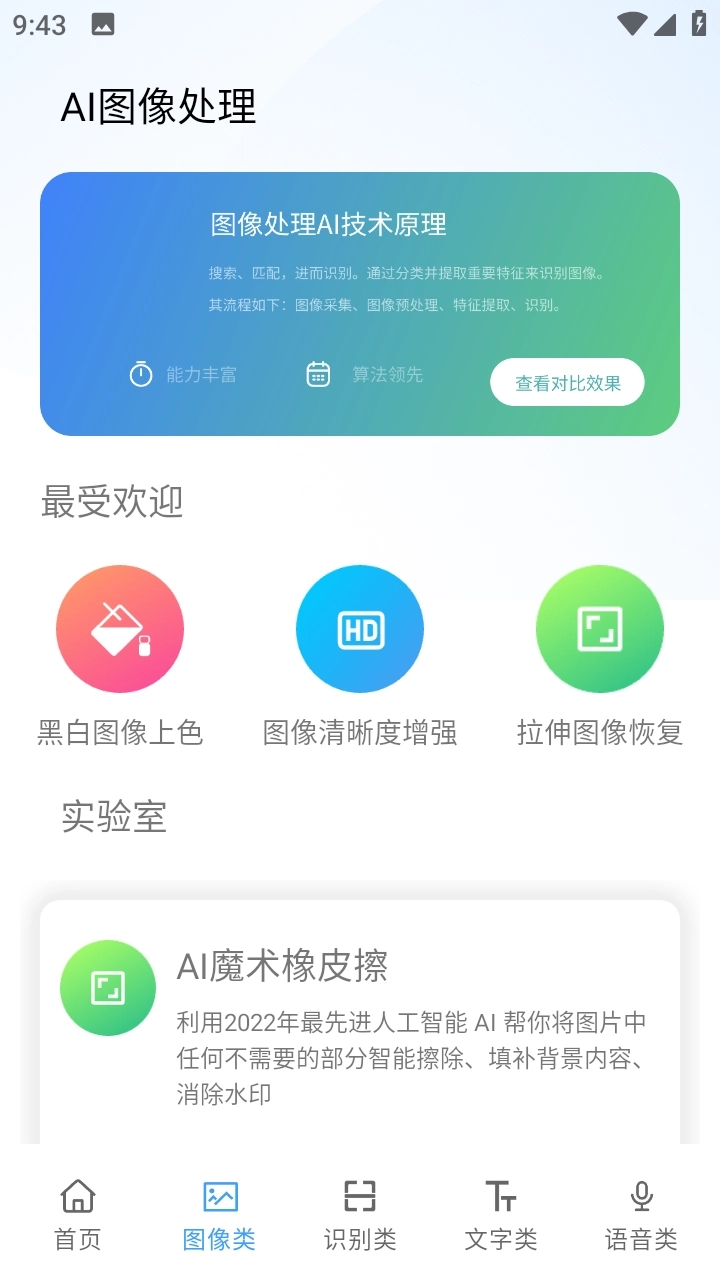Select the 黑白图像上色 colorization tool icon

[120, 628]
